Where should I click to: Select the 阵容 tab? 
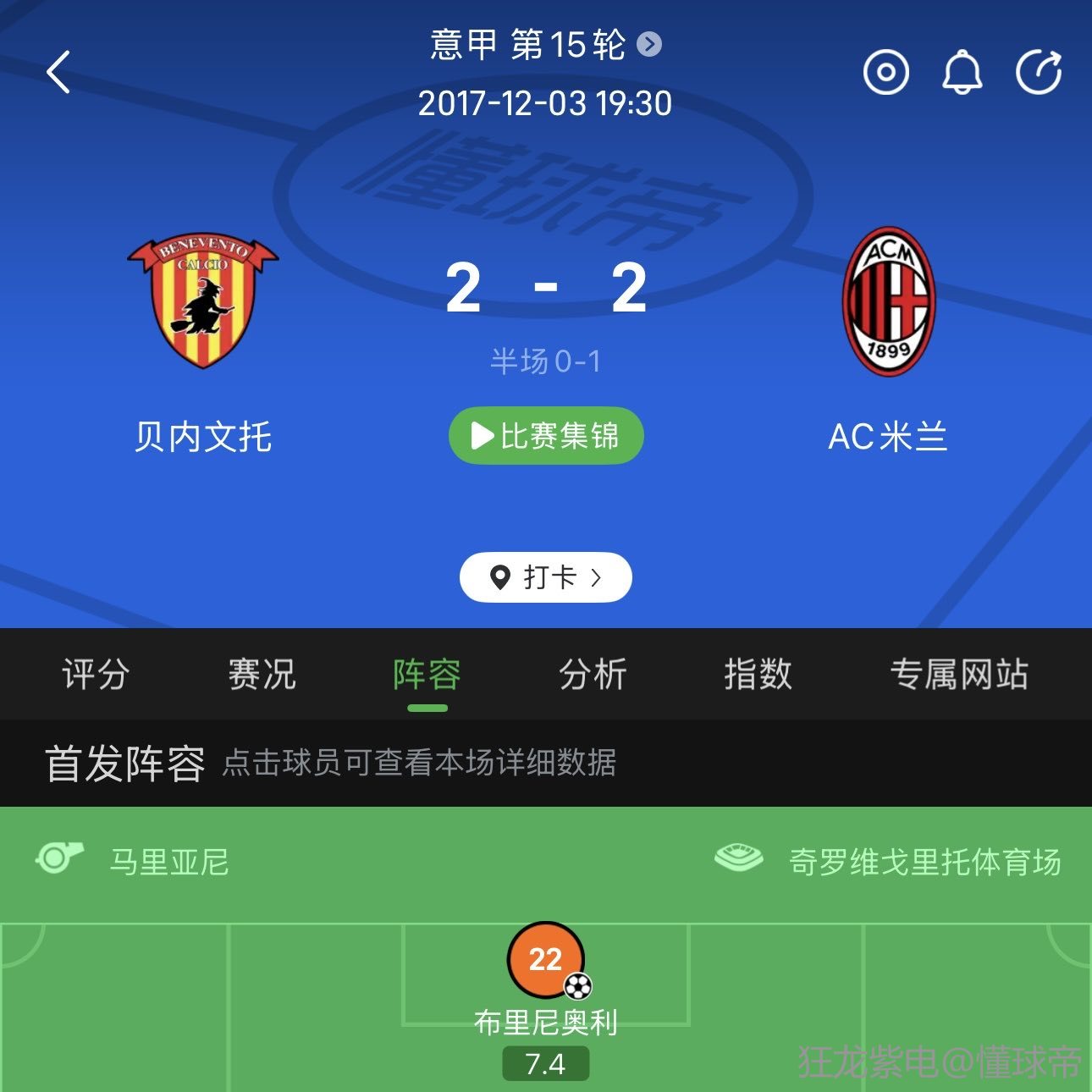(427, 675)
